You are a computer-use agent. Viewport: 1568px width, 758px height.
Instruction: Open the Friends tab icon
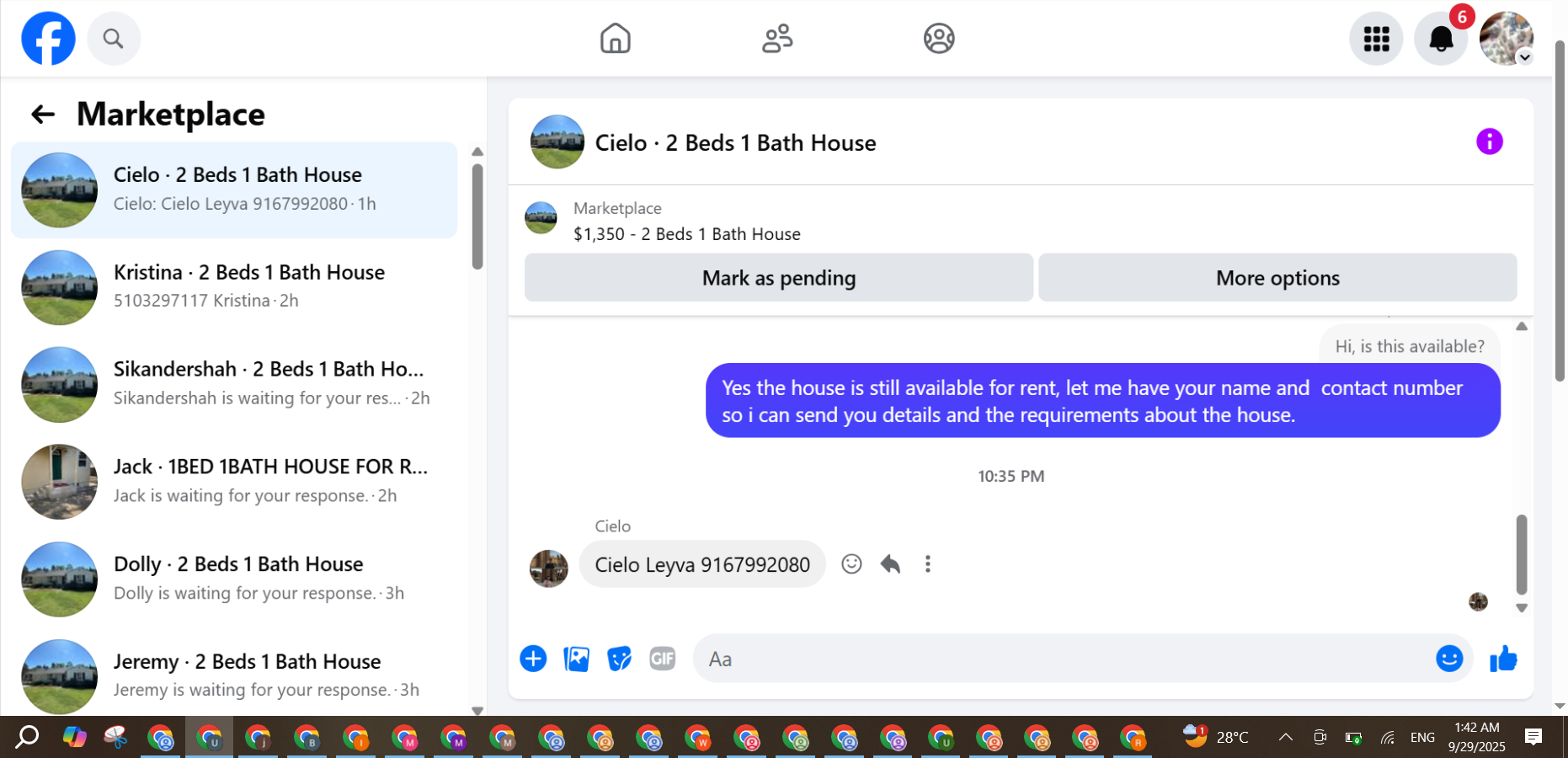pyautogui.click(x=777, y=39)
